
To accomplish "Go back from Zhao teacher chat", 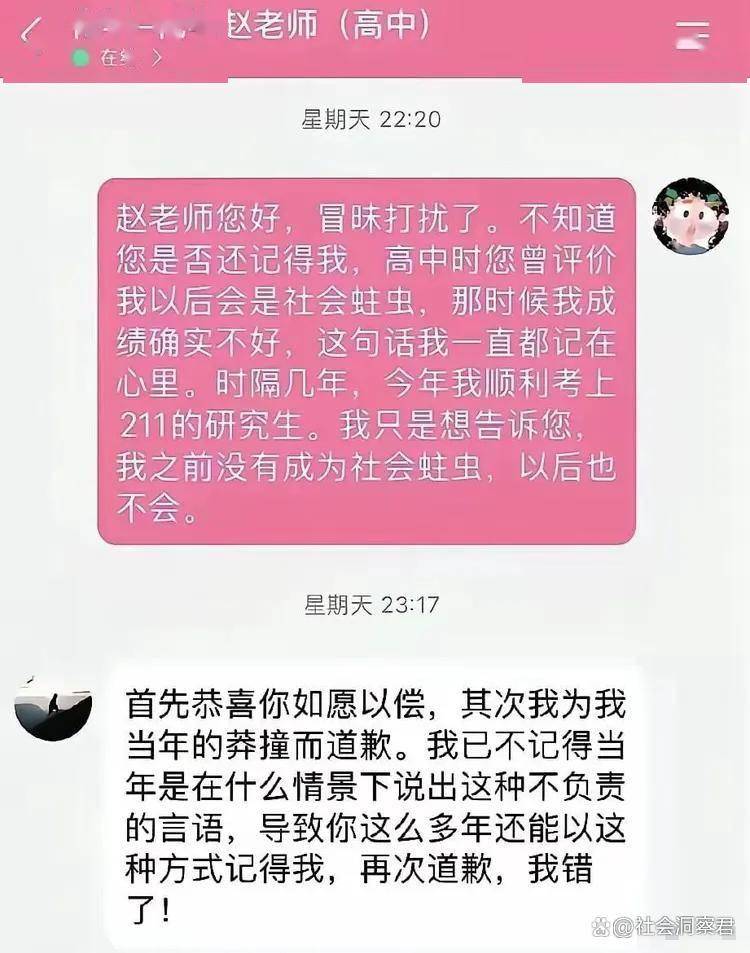I will [30, 30].
